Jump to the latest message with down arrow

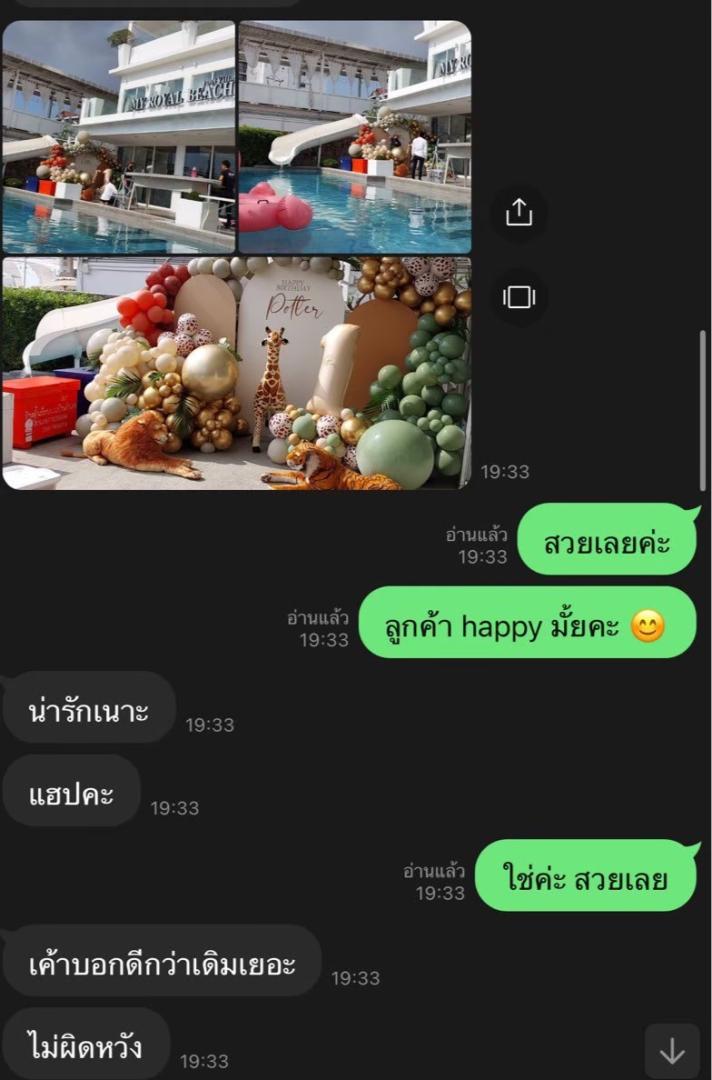click(x=672, y=1051)
